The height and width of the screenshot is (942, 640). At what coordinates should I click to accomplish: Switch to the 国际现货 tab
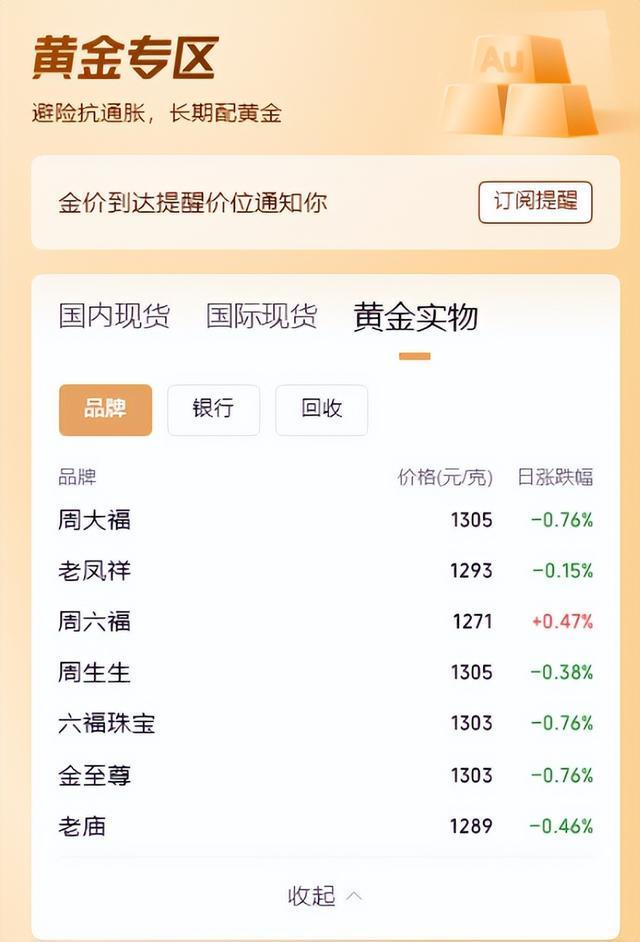coord(262,316)
